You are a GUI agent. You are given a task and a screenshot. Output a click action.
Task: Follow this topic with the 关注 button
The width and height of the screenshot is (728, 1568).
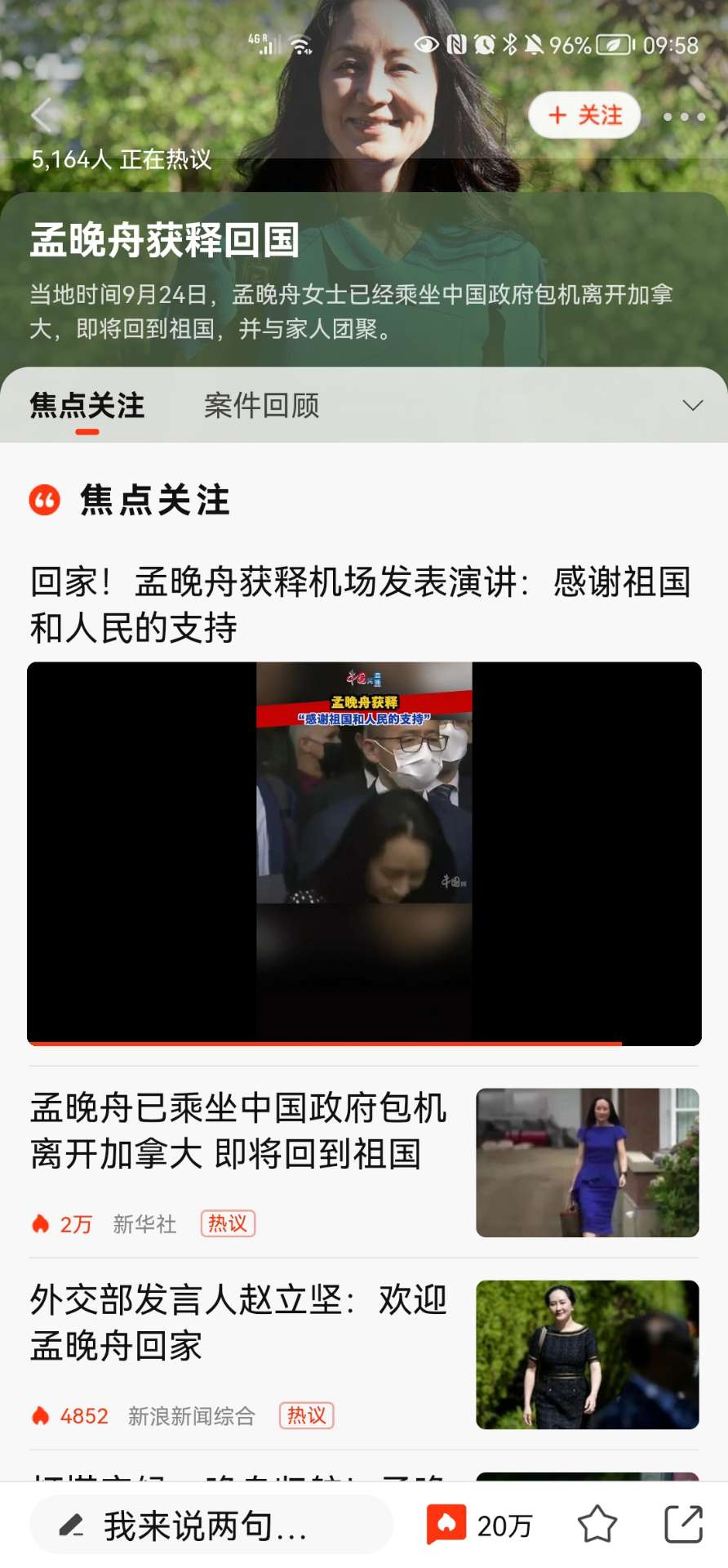[584, 115]
